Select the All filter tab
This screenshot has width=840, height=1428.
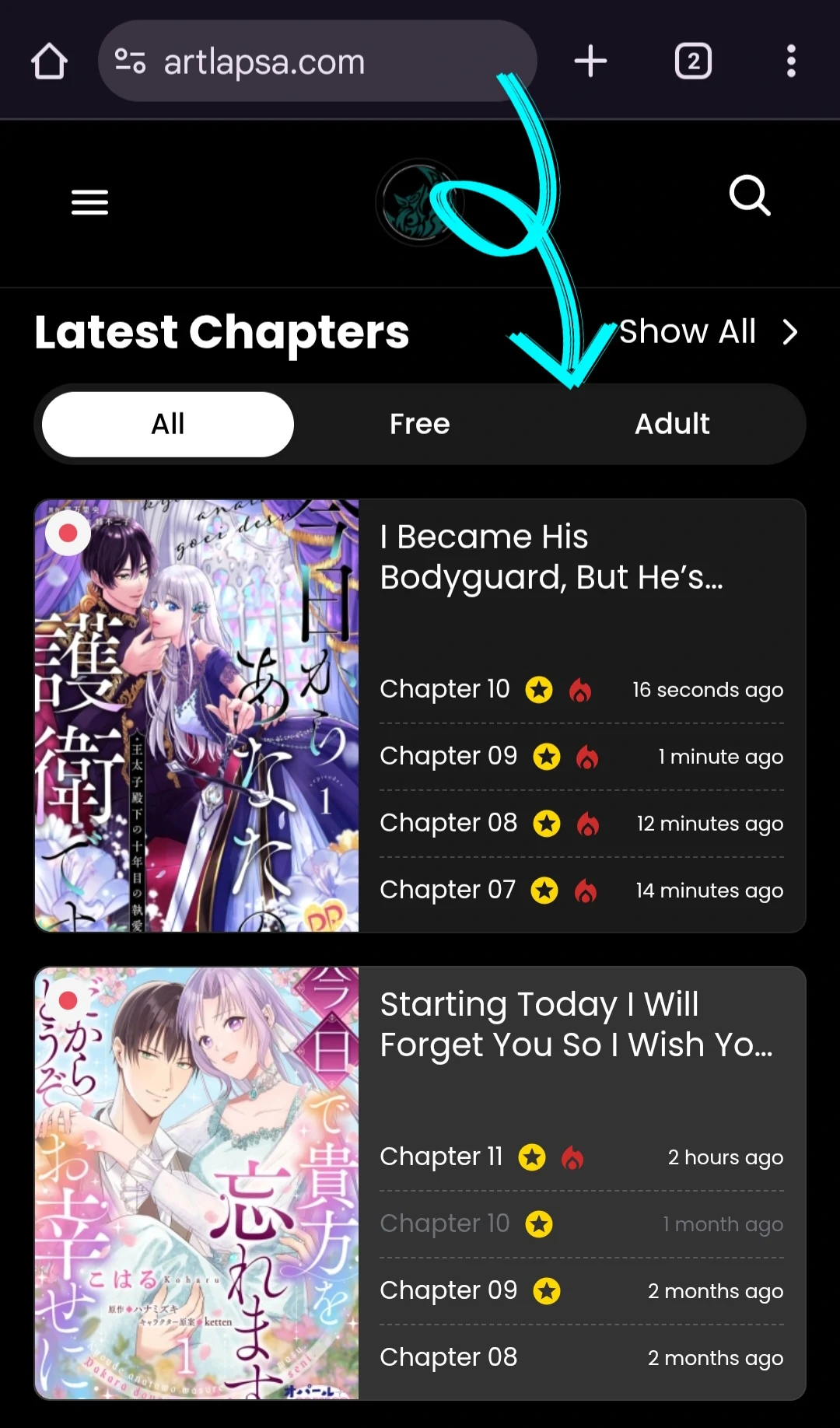tap(168, 424)
